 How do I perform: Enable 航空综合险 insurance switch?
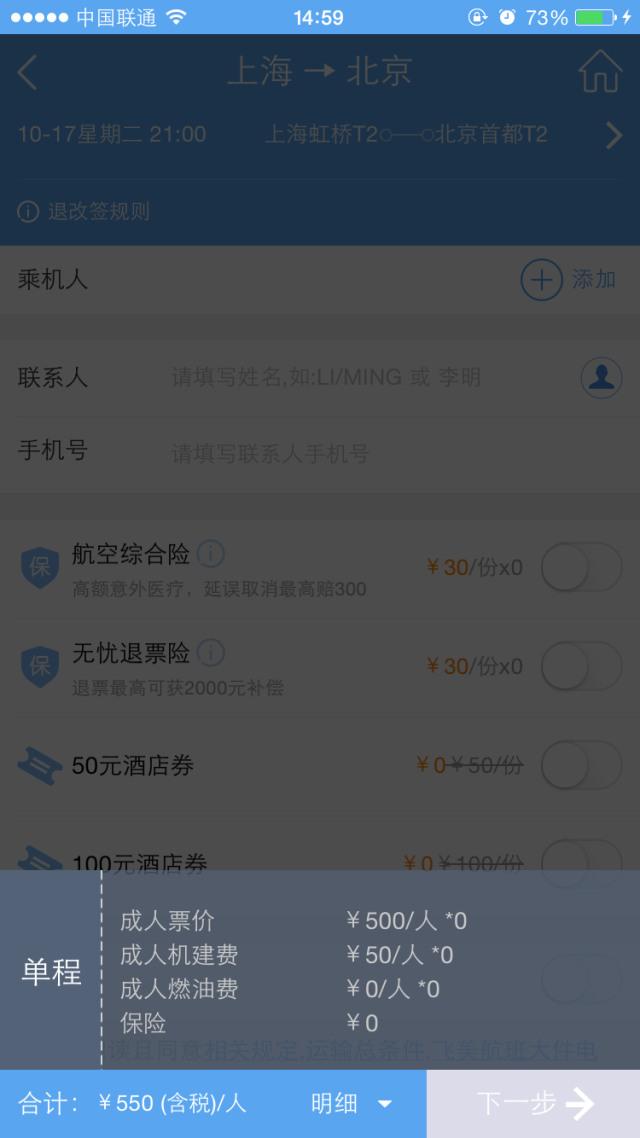581,568
